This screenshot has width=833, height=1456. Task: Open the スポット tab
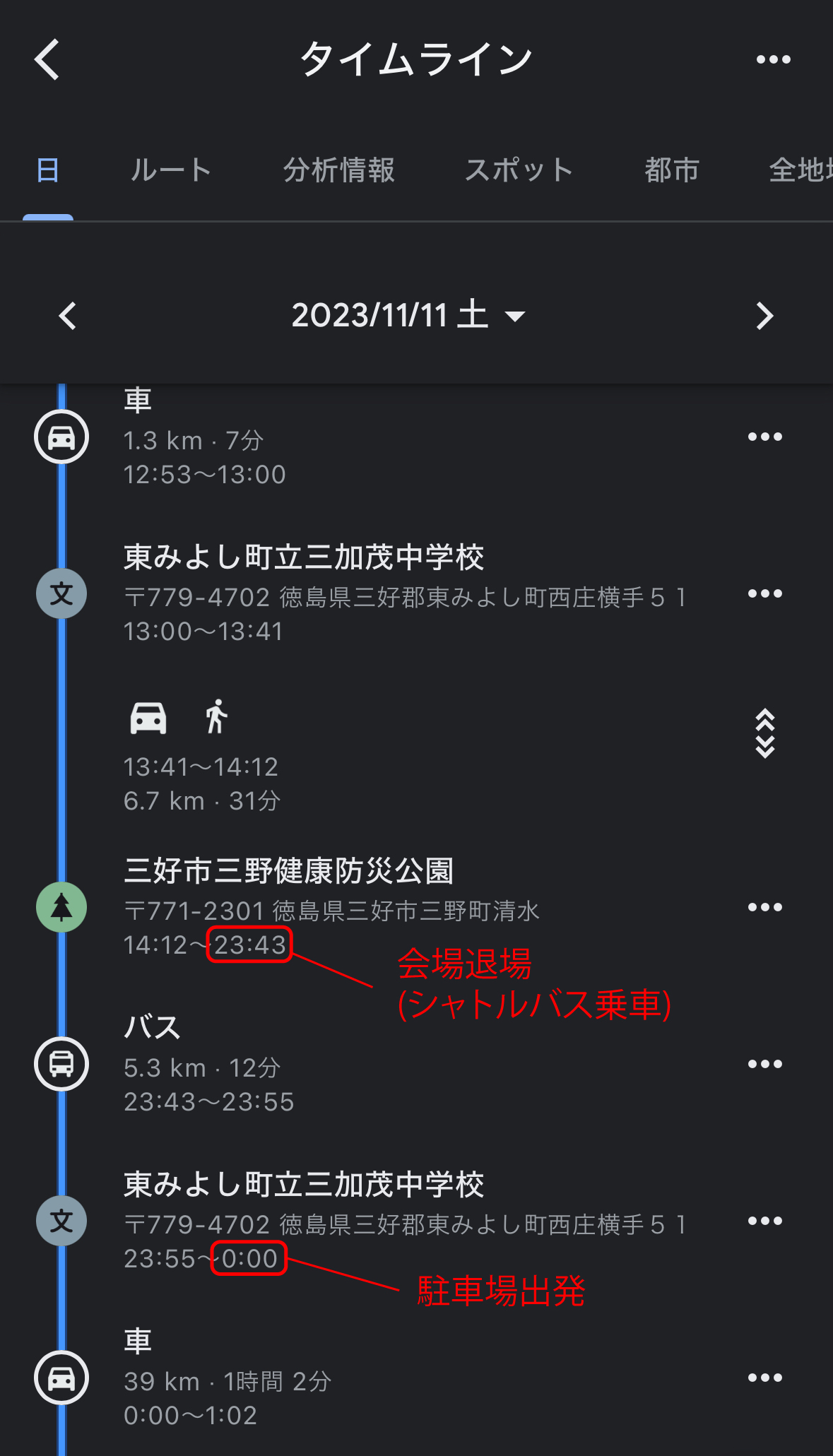519,170
